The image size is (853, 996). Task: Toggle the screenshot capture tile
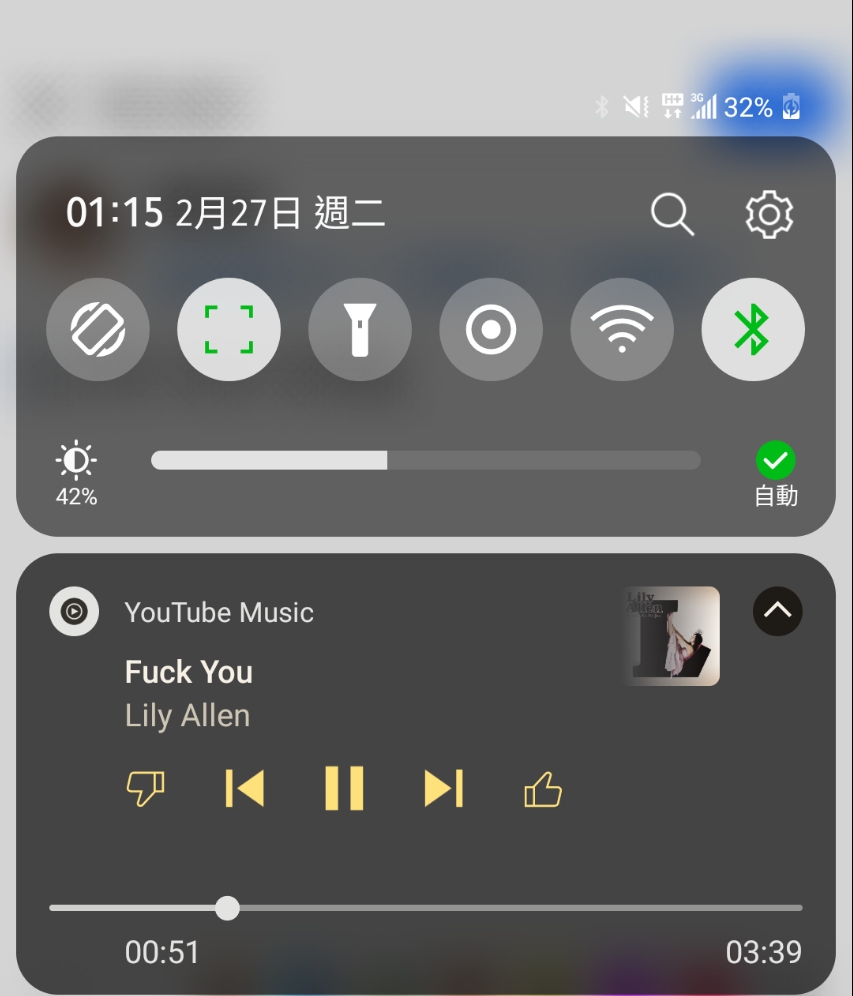click(229, 330)
